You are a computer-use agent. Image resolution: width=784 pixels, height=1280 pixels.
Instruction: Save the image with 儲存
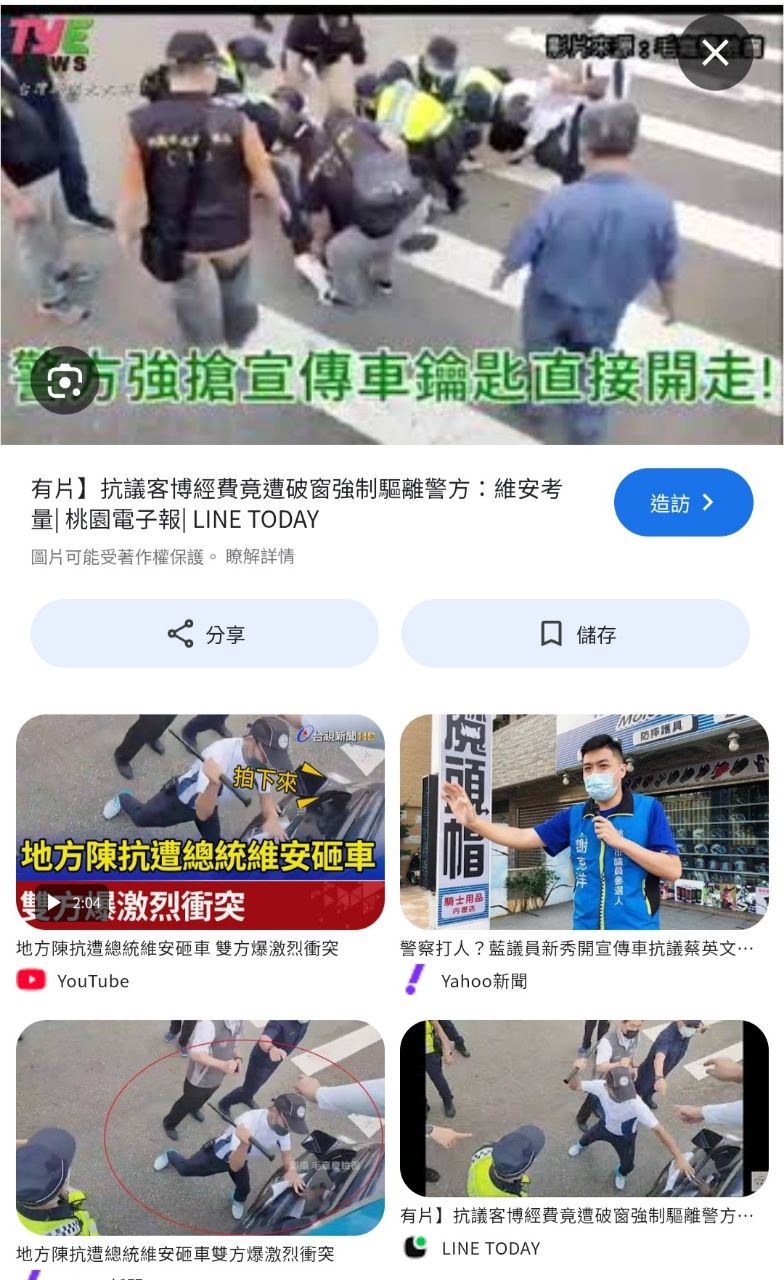point(575,634)
